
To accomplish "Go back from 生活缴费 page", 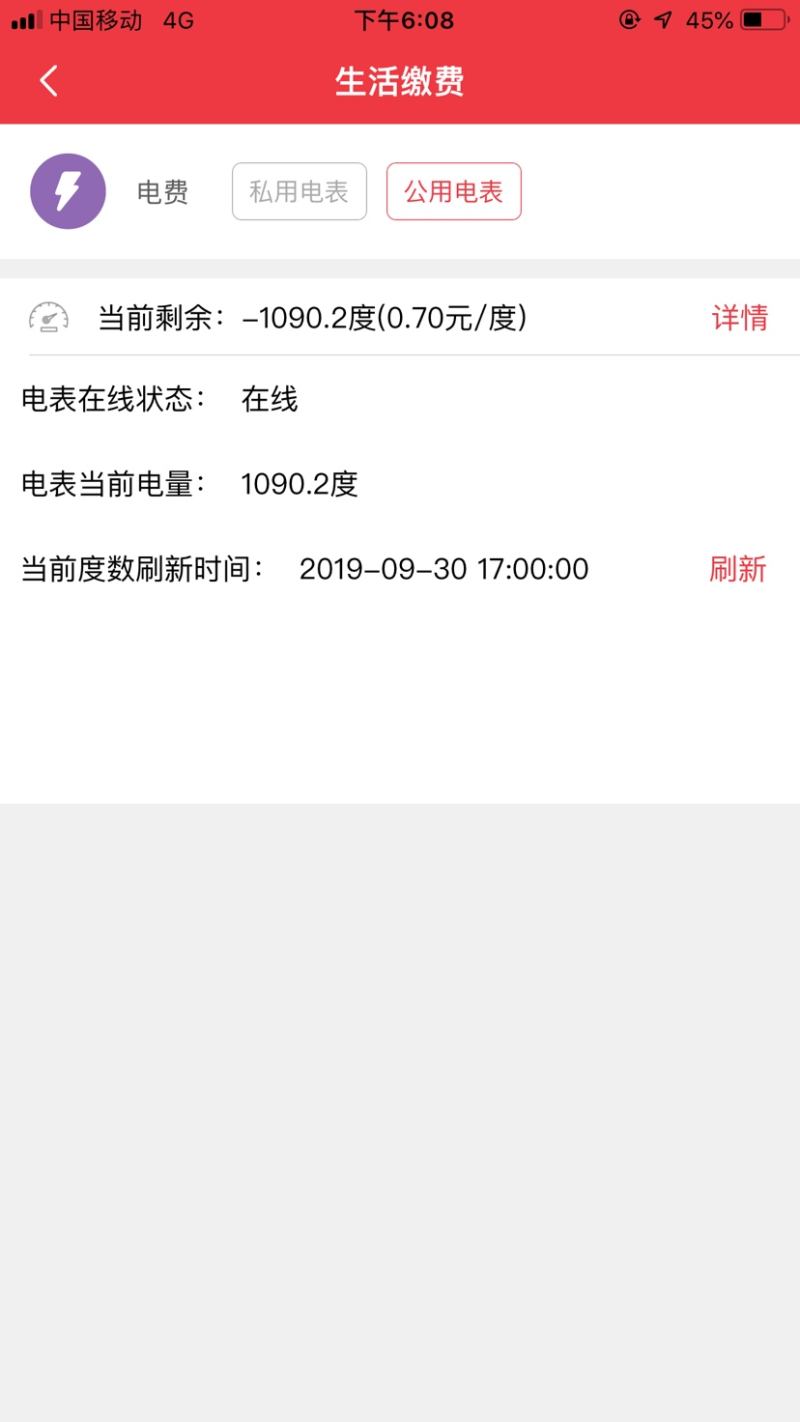I will pos(49,81).
